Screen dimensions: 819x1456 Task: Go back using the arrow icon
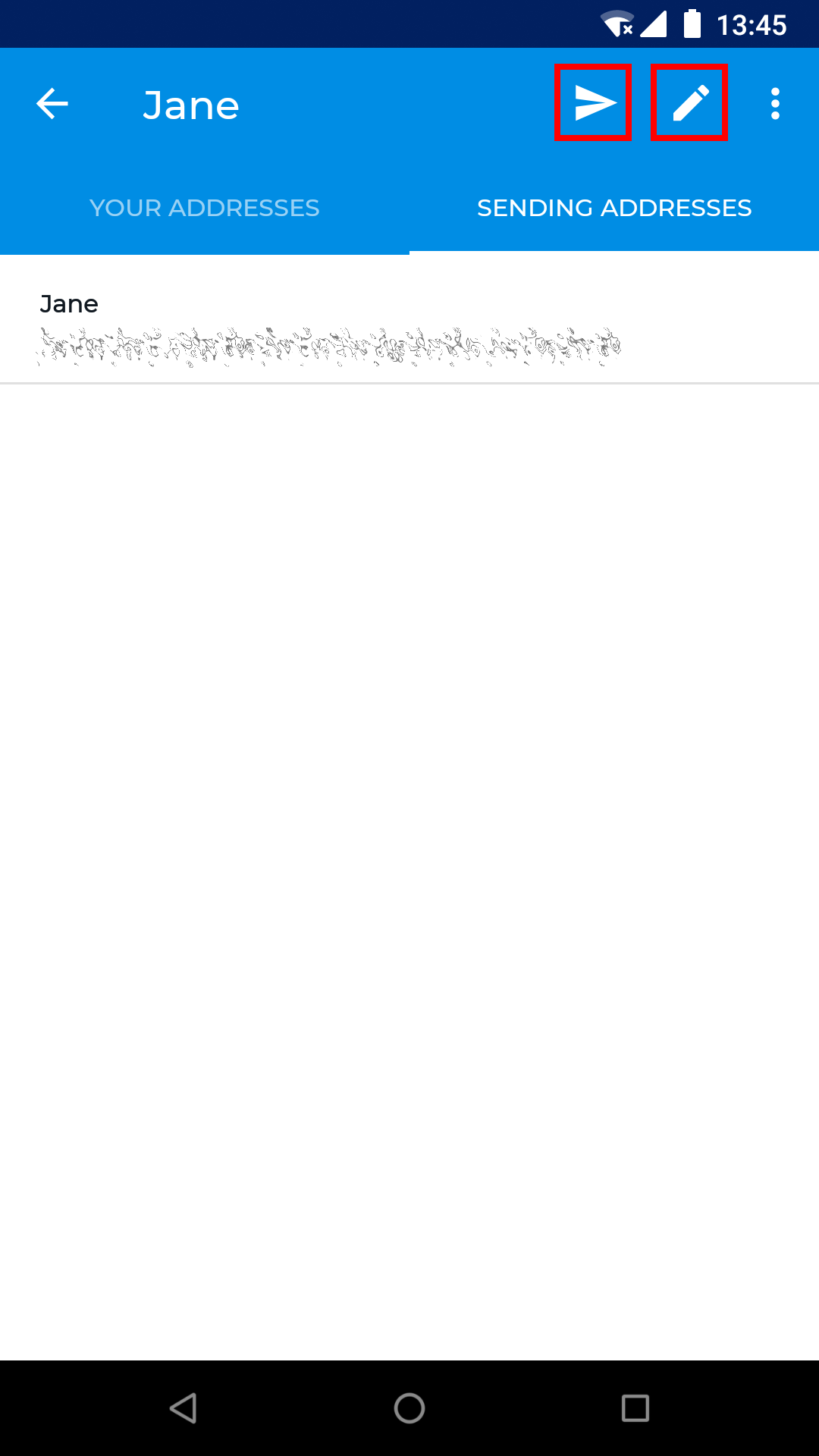[x=52, y=104]
